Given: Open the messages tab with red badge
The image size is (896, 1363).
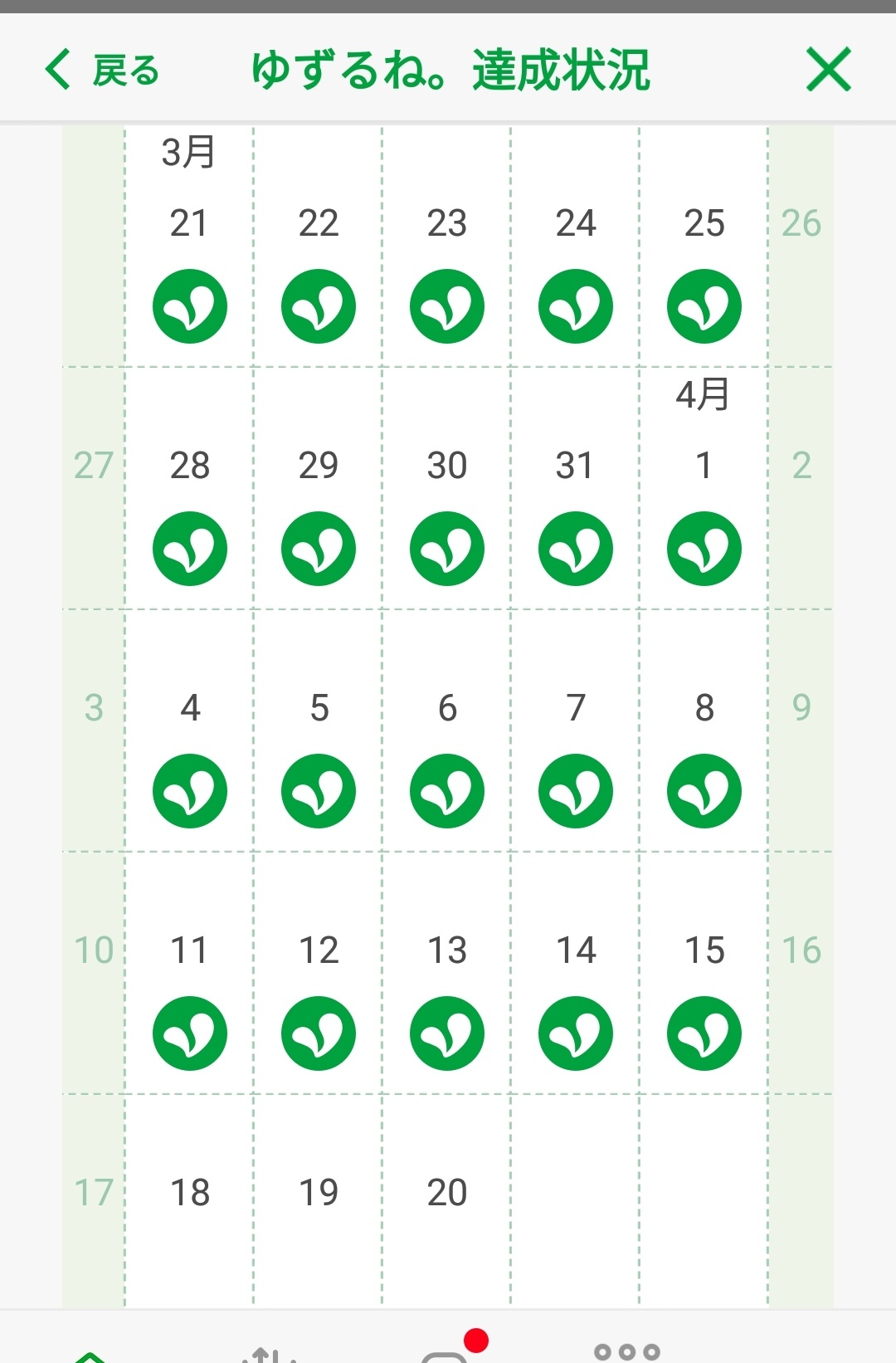Looking at the screenshot, I should point(446,1355).
